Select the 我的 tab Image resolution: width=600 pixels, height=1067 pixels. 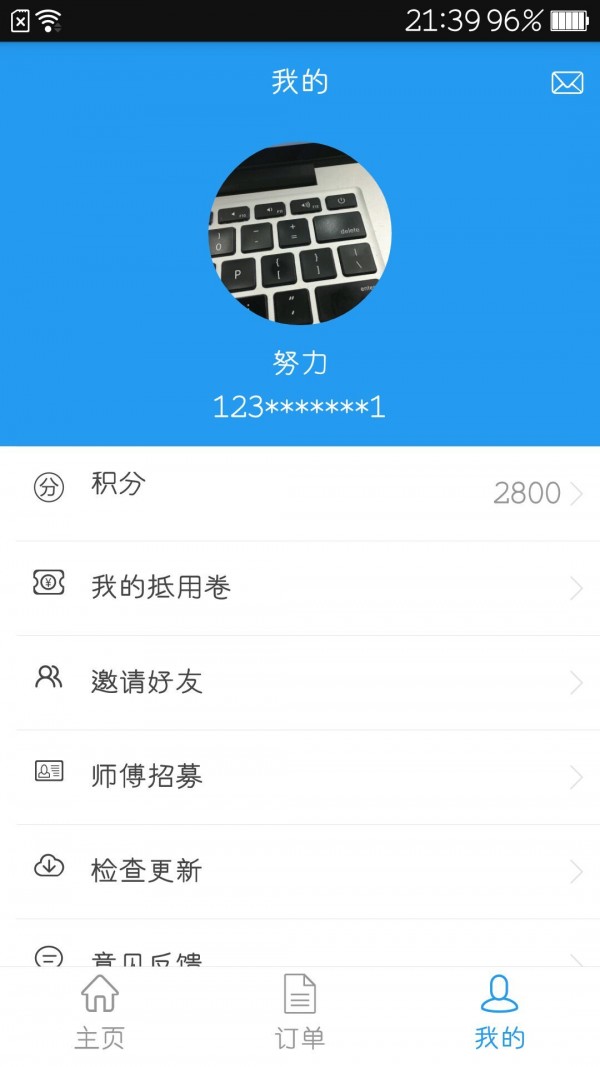tap(499, 1012)
